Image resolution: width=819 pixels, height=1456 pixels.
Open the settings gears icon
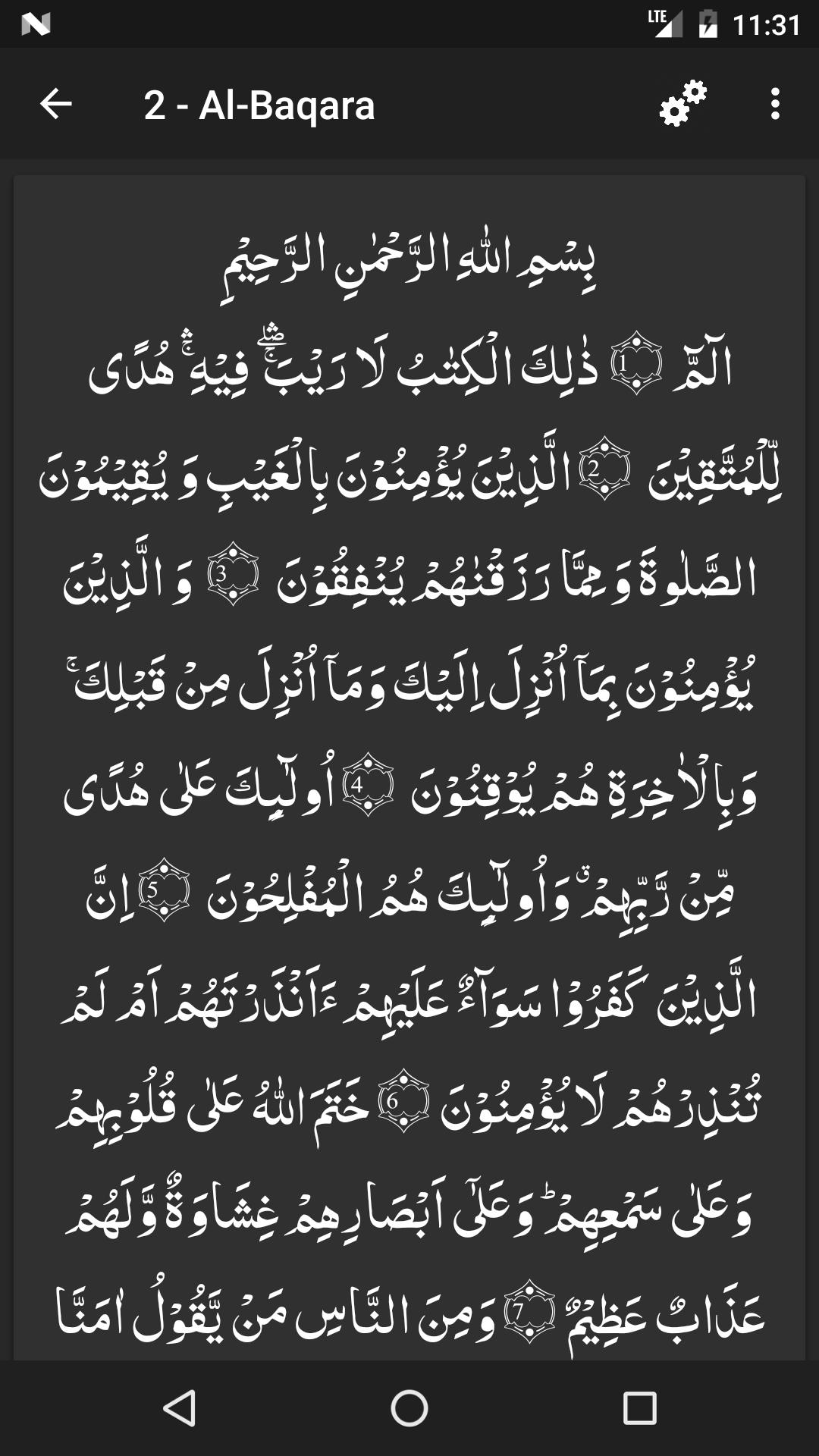pyautogui.click(x=682, y=104)
